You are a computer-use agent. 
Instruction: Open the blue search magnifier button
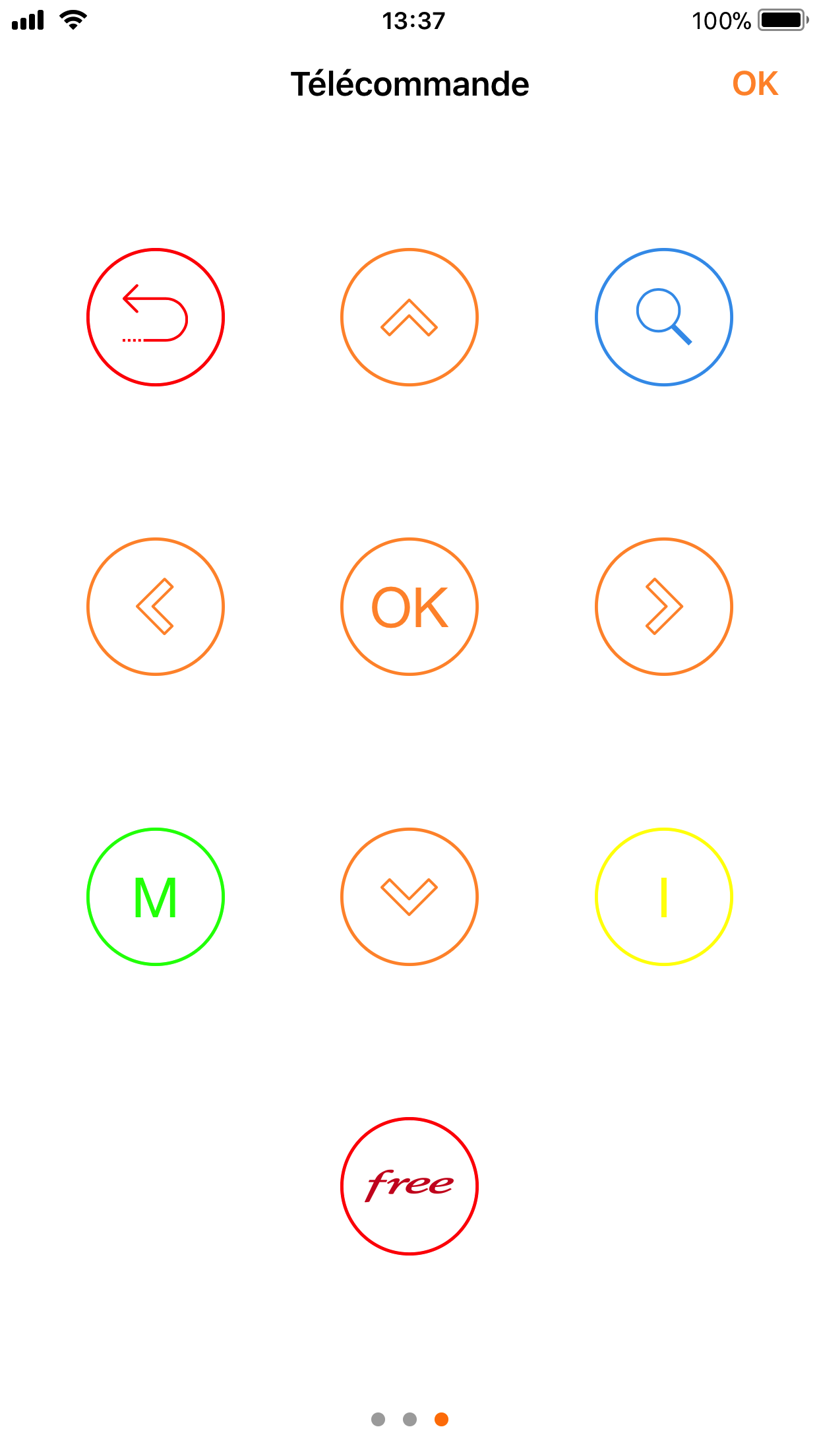click(664, 317)
